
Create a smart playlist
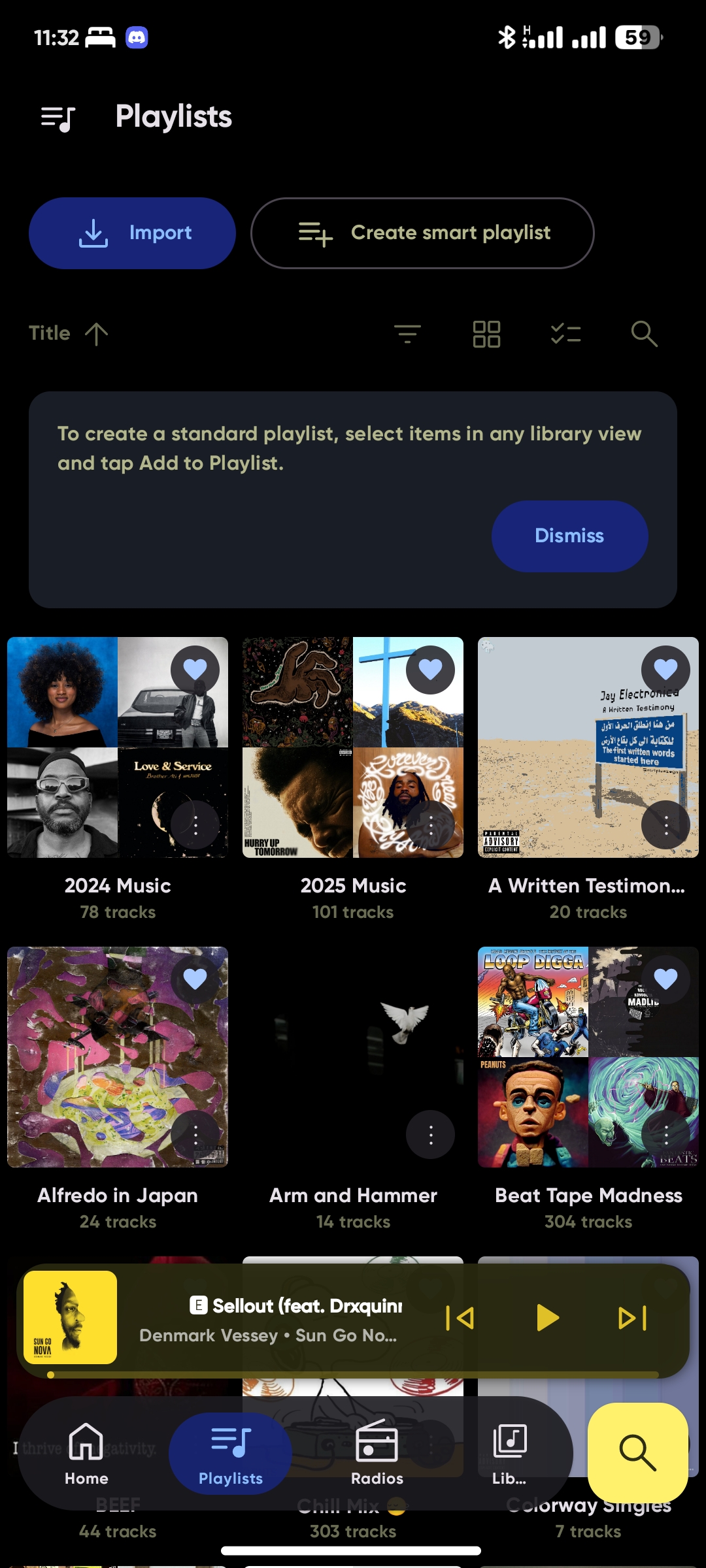click(x=422, y=233)
